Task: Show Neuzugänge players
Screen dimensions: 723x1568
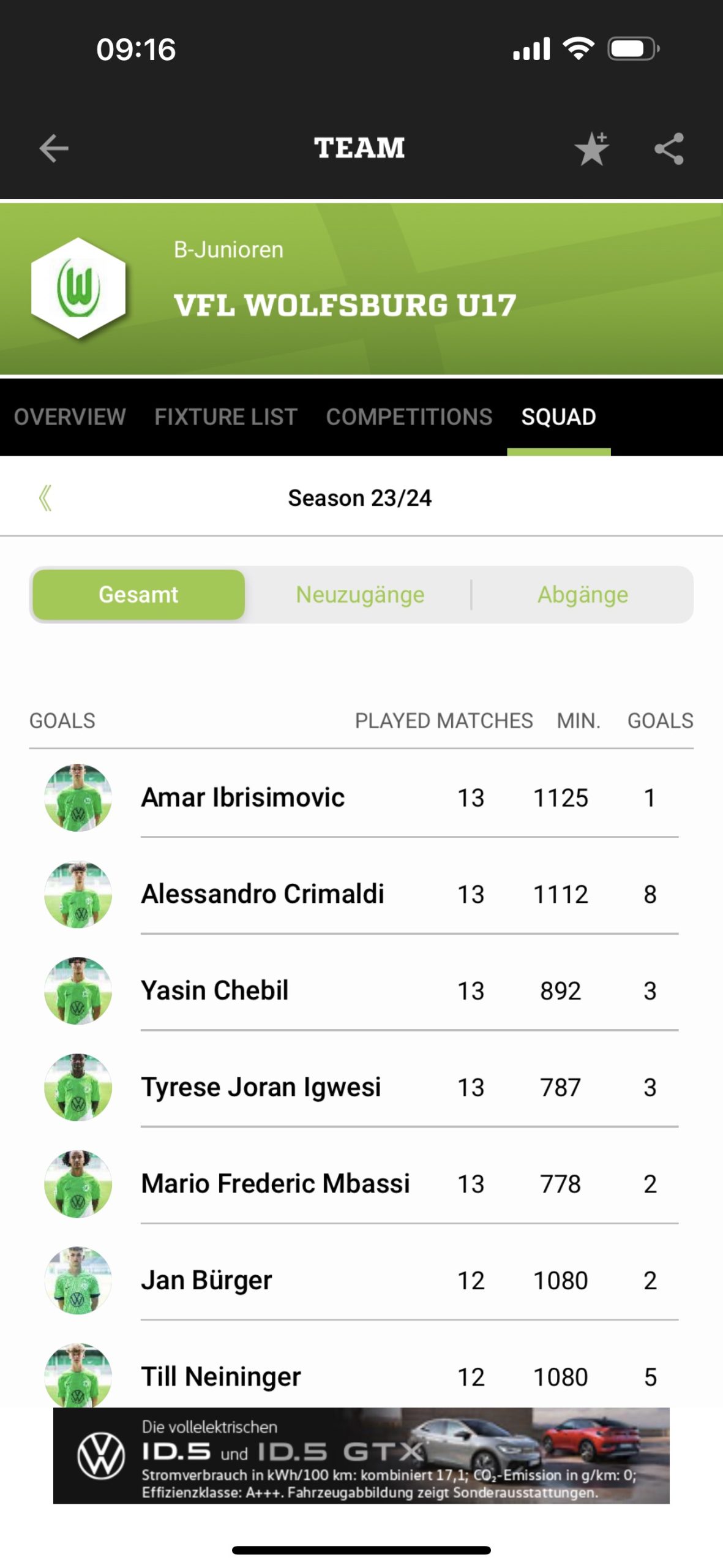Action: [360, 595]
